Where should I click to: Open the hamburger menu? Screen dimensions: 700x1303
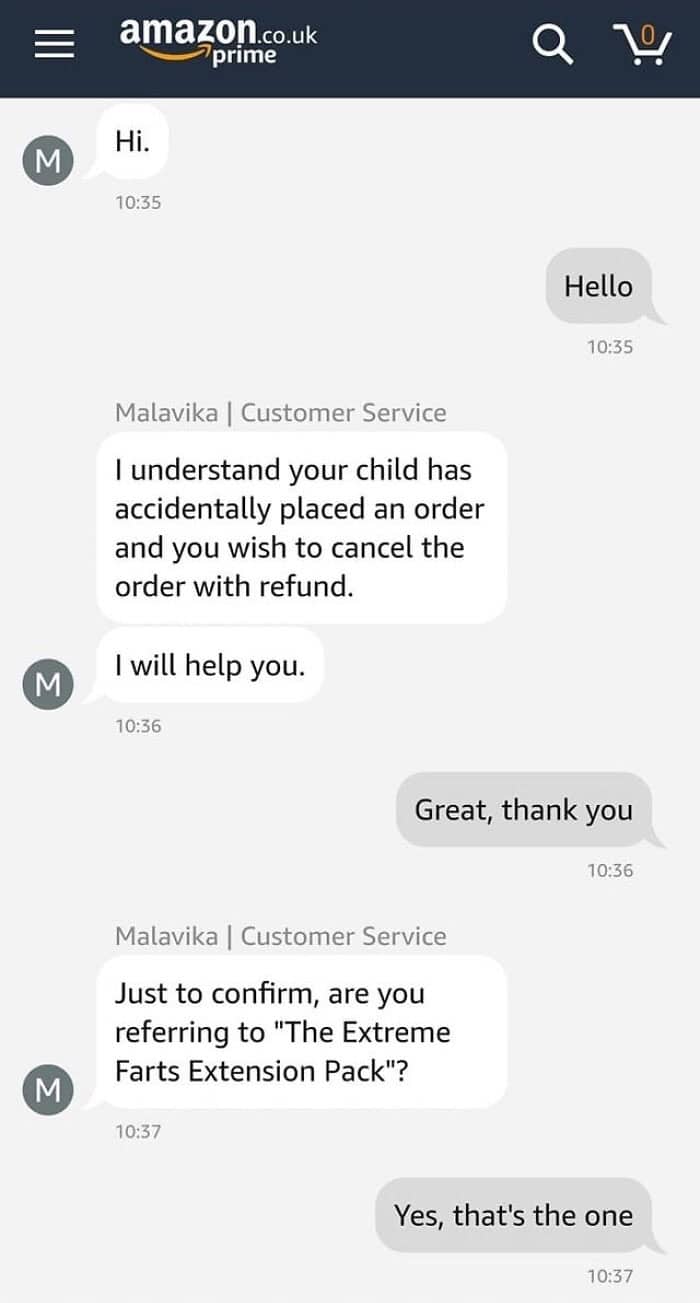55,44
